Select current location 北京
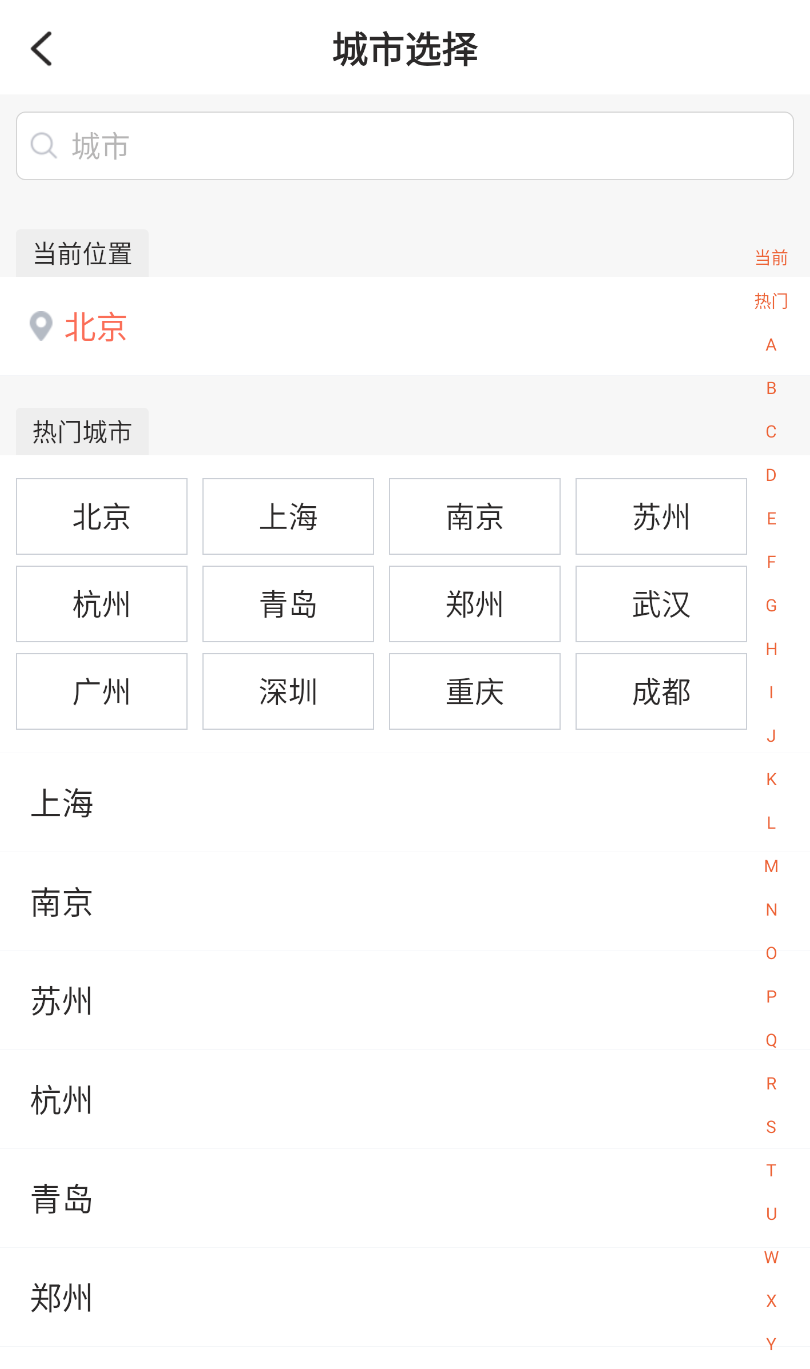 coord(95,327)
